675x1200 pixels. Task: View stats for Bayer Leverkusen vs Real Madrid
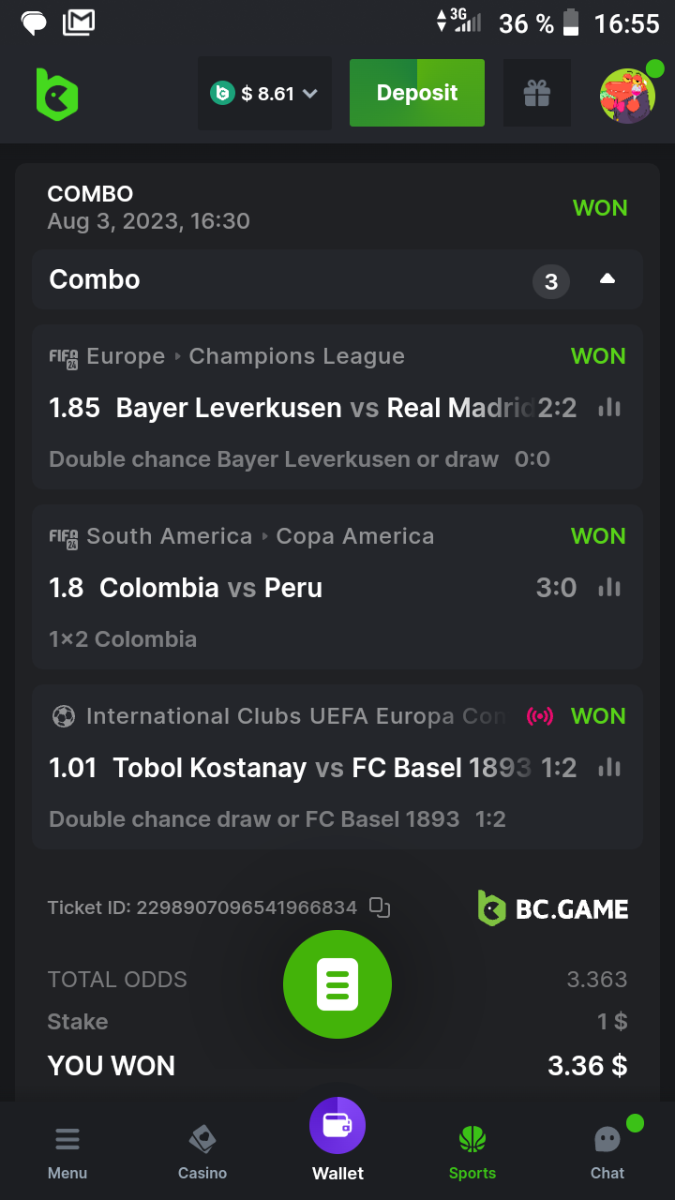click(609, 408)
